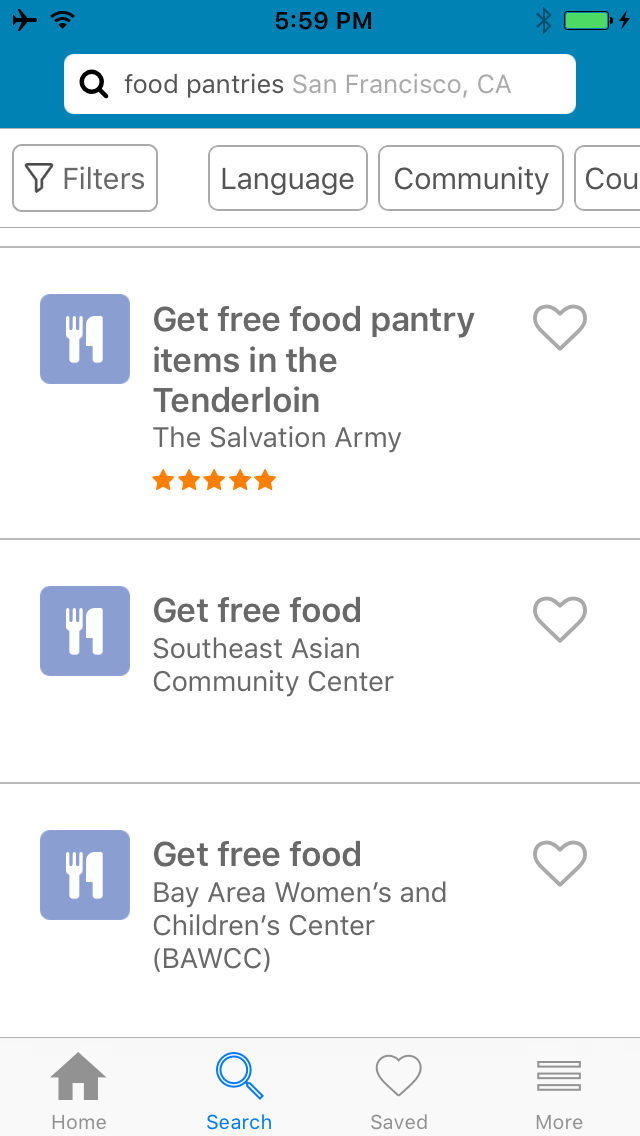
Task: Heart the BAWCC free food listing
Action: click(559, 863)
